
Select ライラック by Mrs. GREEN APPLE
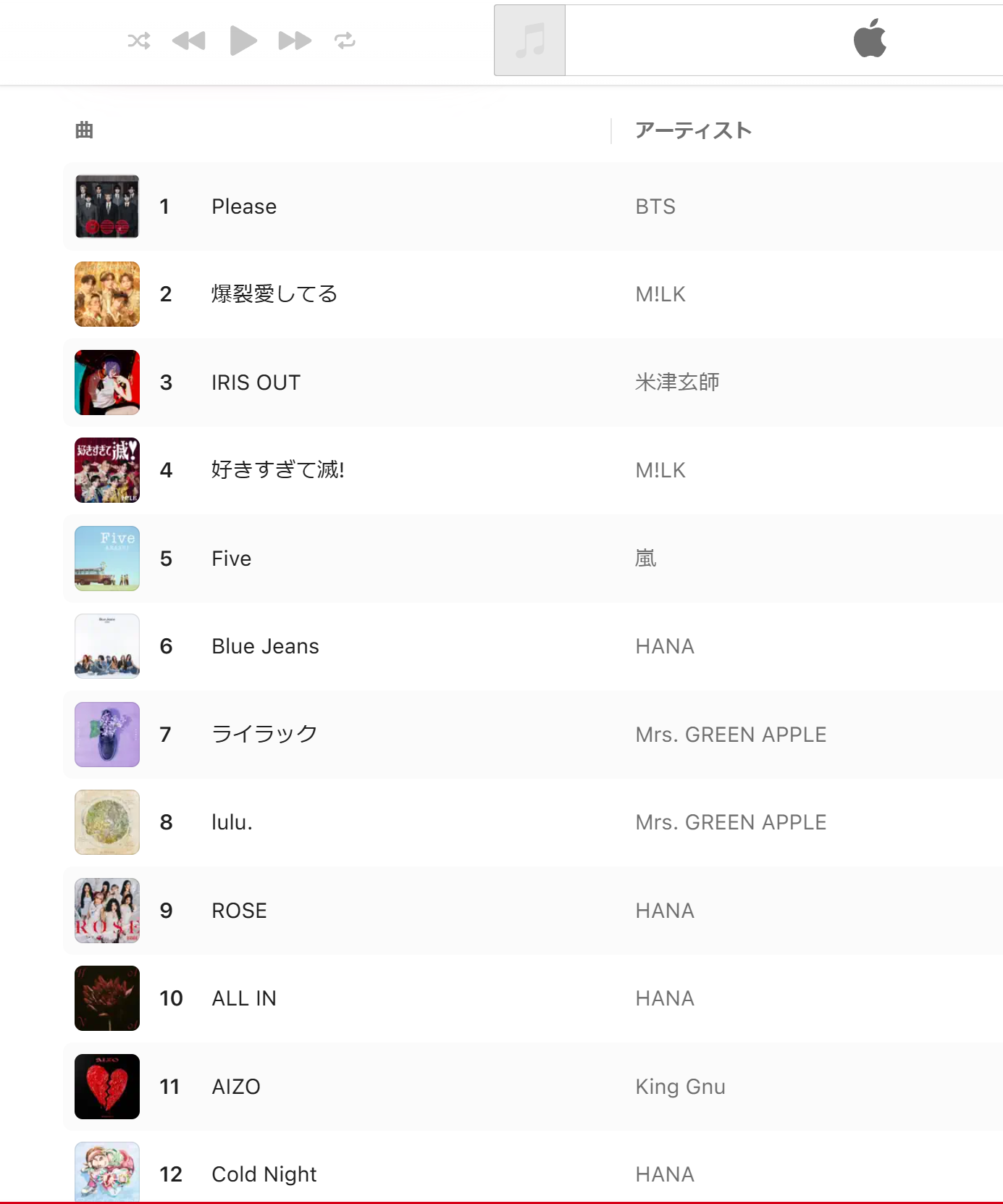point(533,735)
